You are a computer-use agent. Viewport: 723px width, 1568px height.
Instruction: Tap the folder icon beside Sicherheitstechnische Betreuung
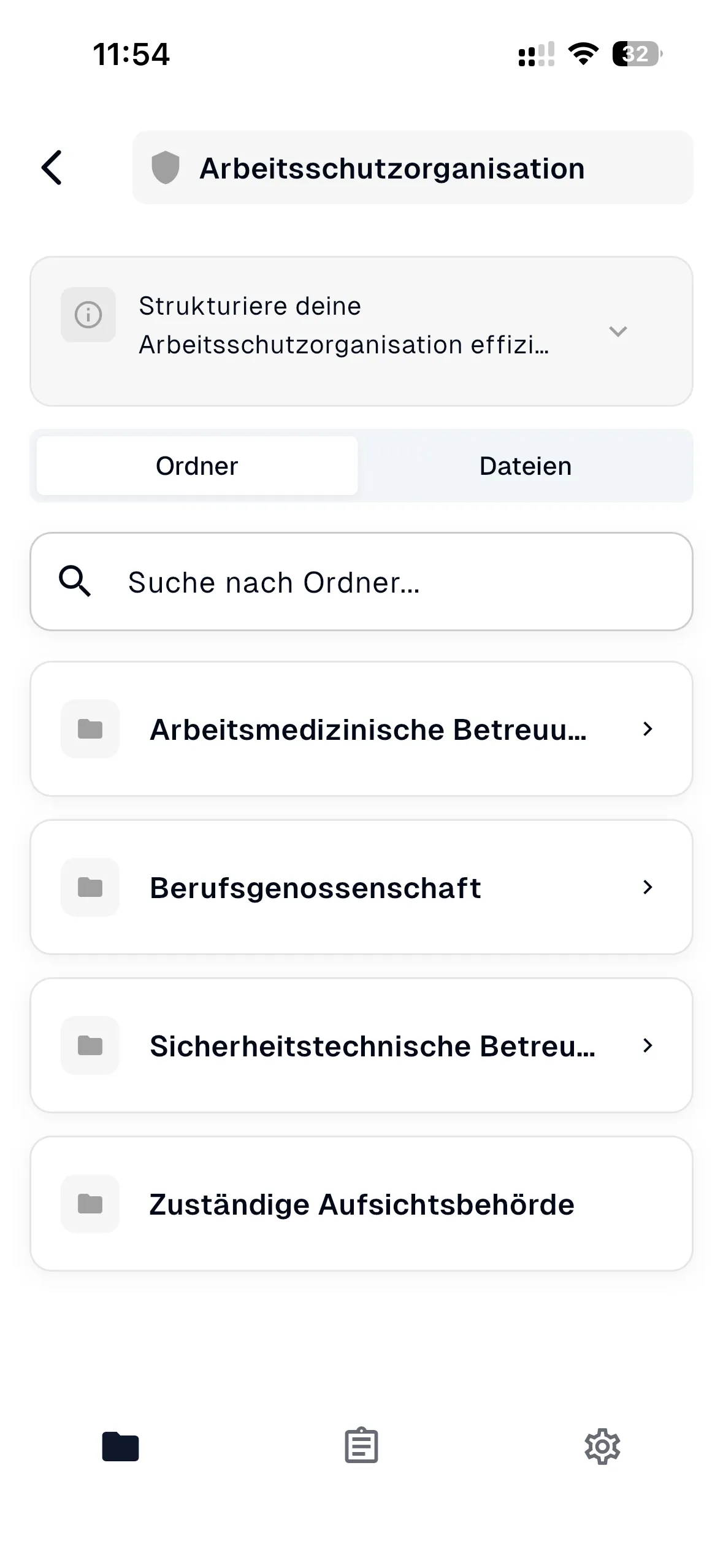[90, 1046]
